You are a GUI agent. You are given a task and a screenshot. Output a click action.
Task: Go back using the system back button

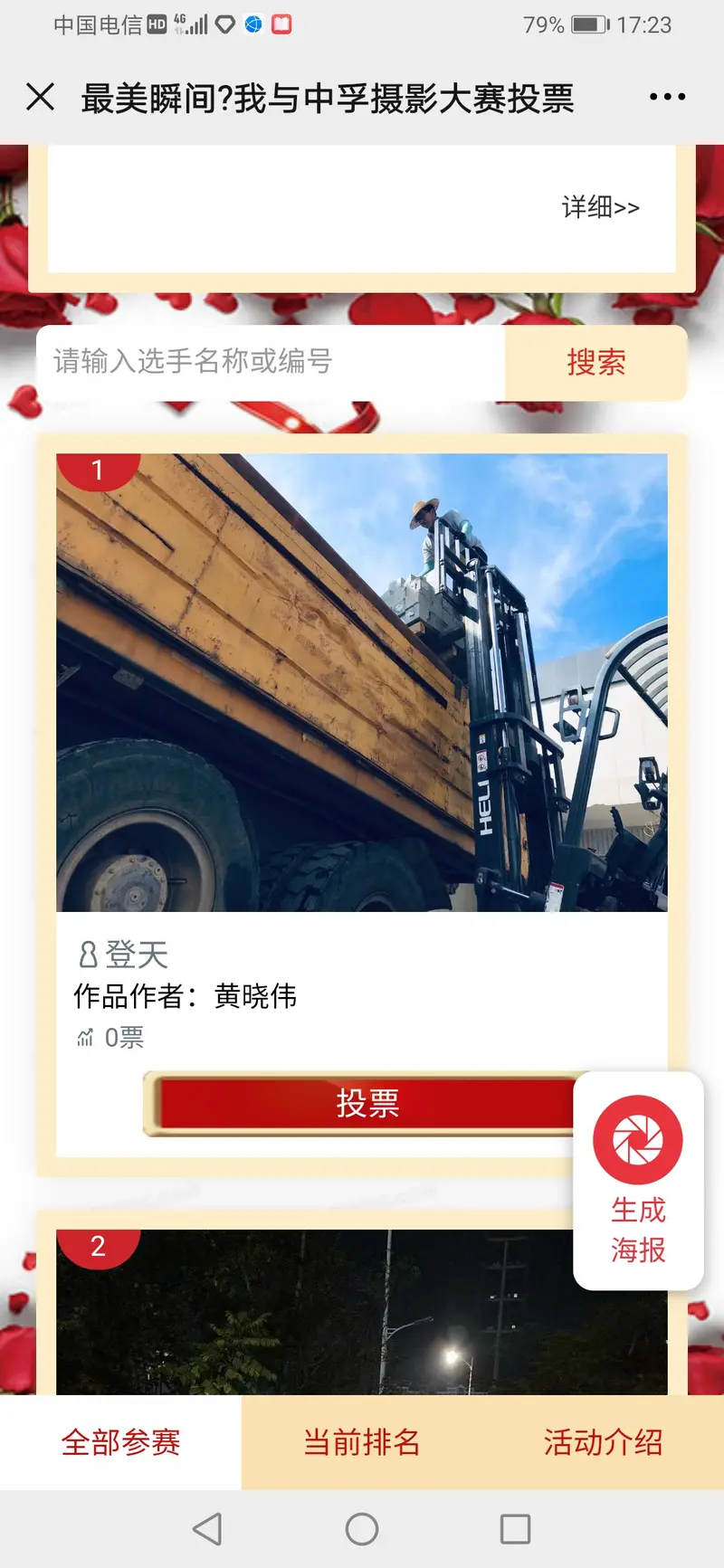[x=207, y=1529]
